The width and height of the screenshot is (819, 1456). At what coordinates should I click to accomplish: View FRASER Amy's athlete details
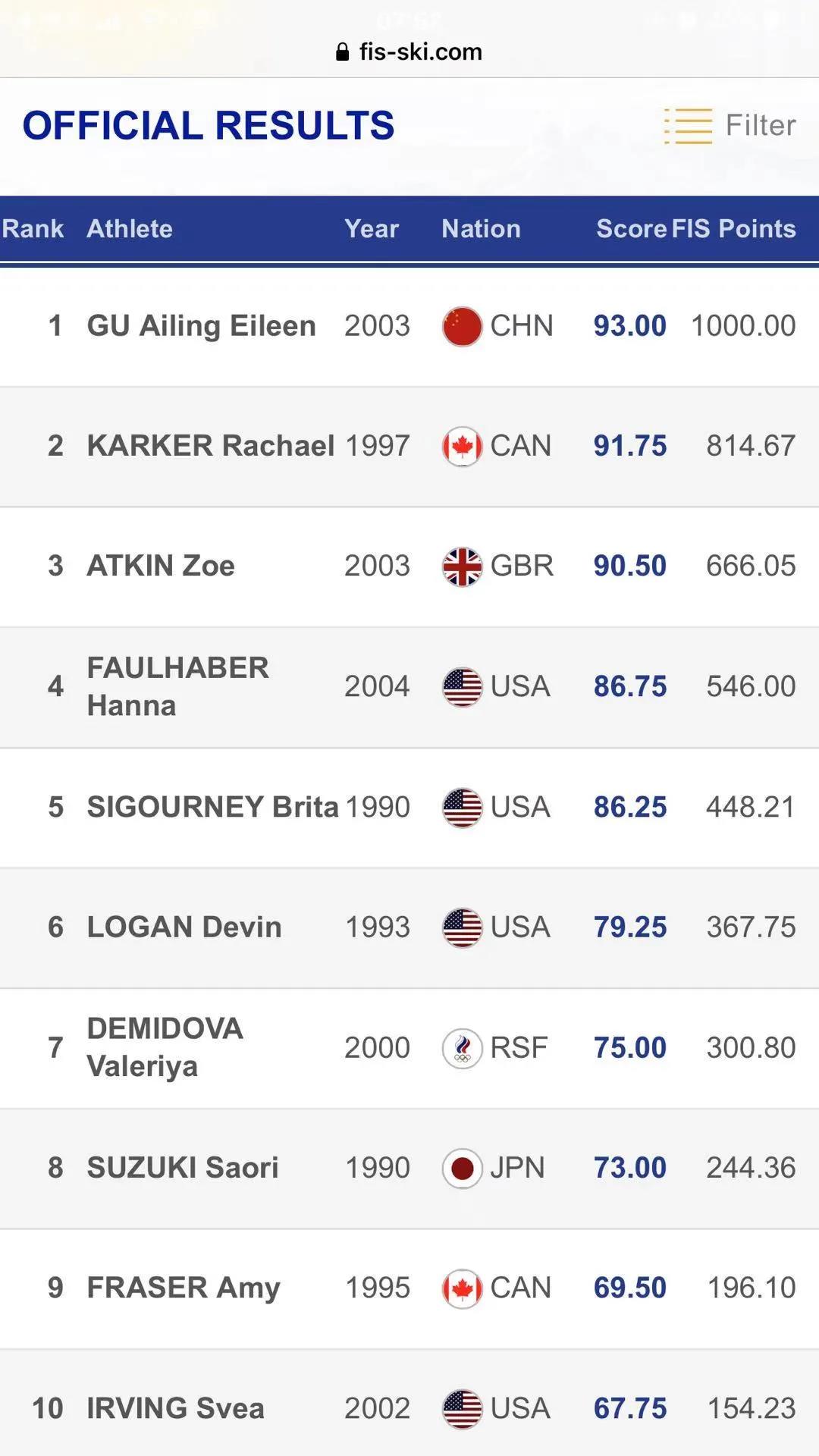coord(184,1288)
